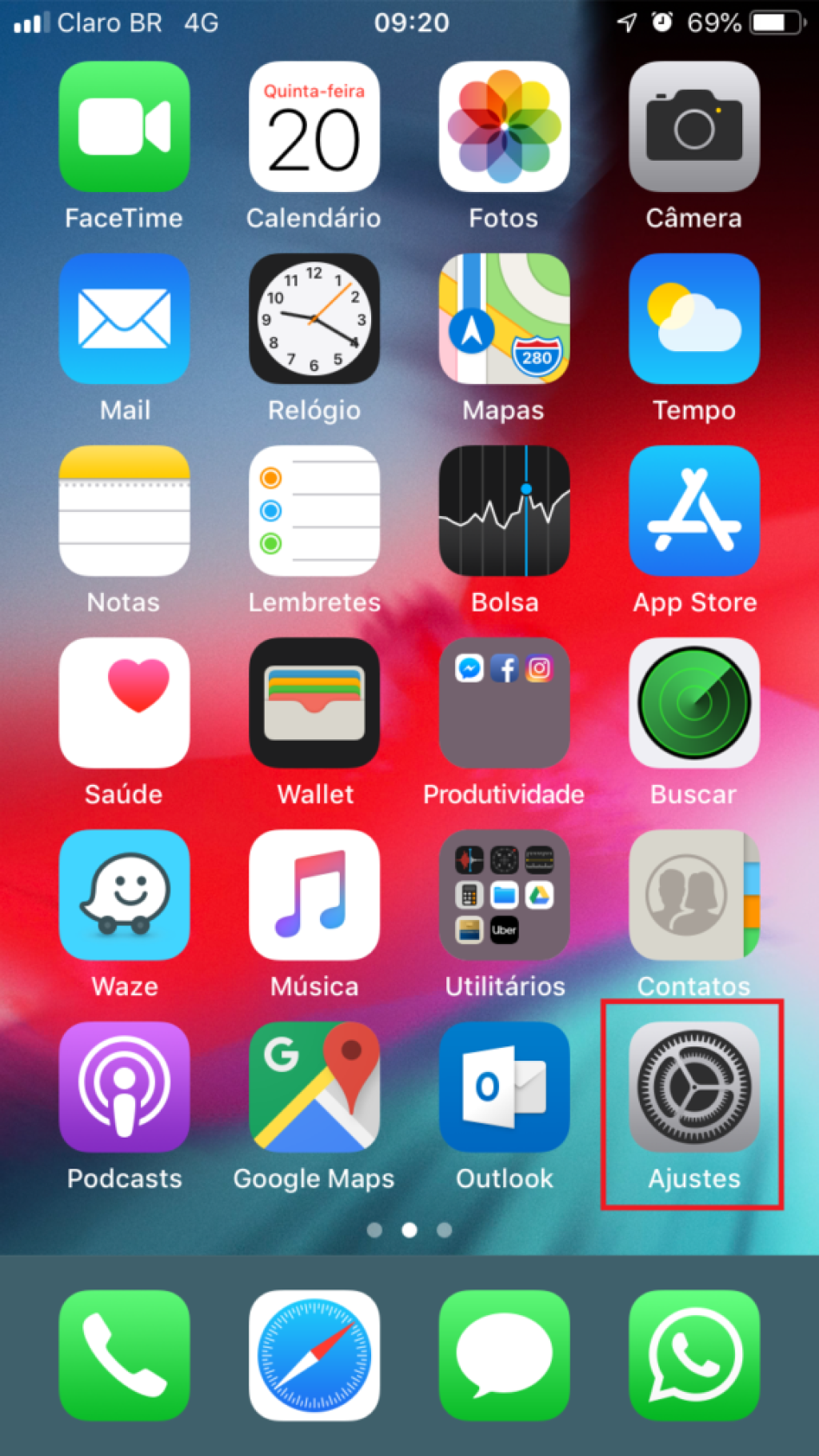Viewport: 819px width, 1456px height.
Task: Open the Wallet app
Action: tap(314, 702)
